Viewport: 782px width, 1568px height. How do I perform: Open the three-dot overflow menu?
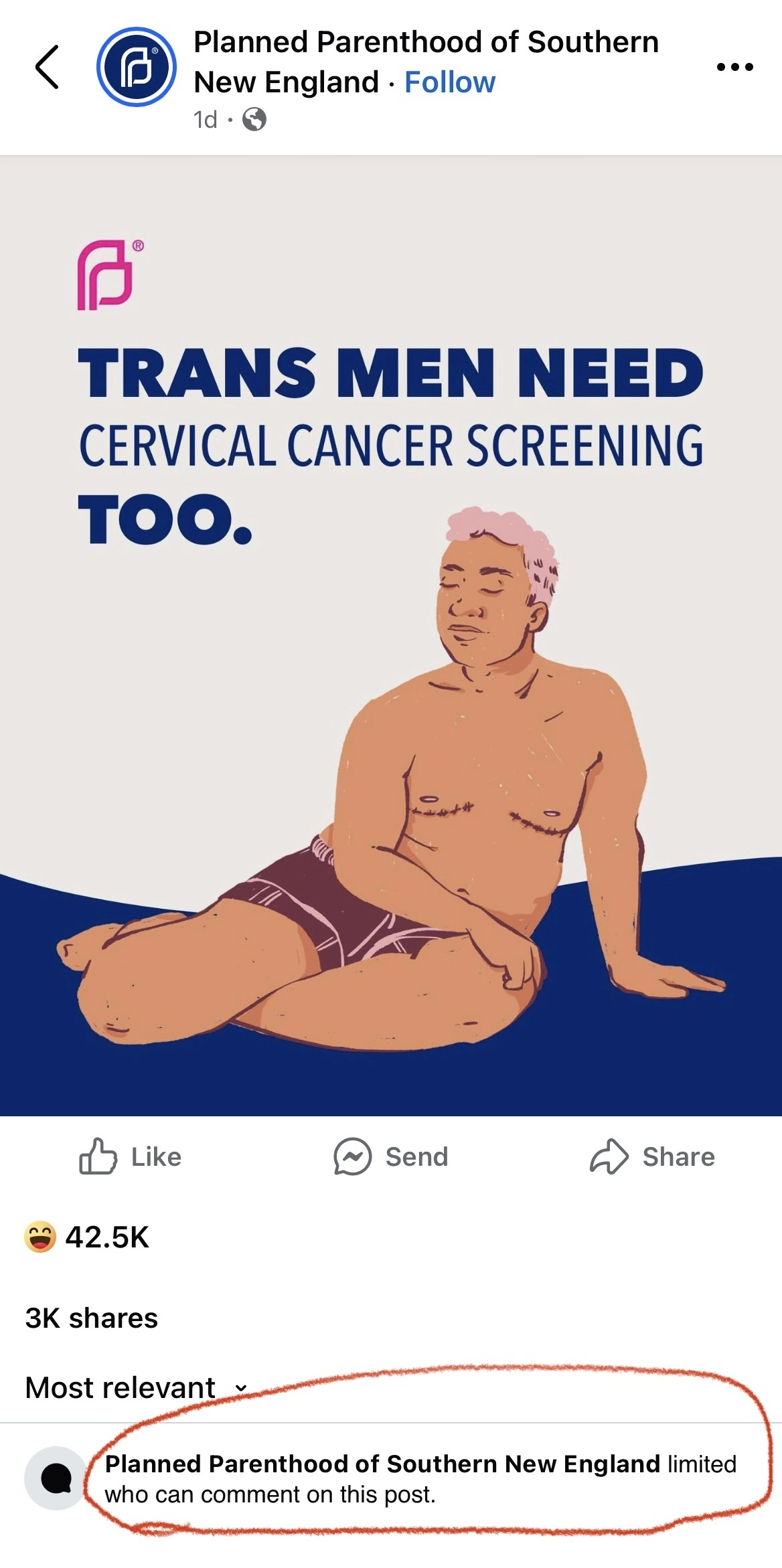734,67
